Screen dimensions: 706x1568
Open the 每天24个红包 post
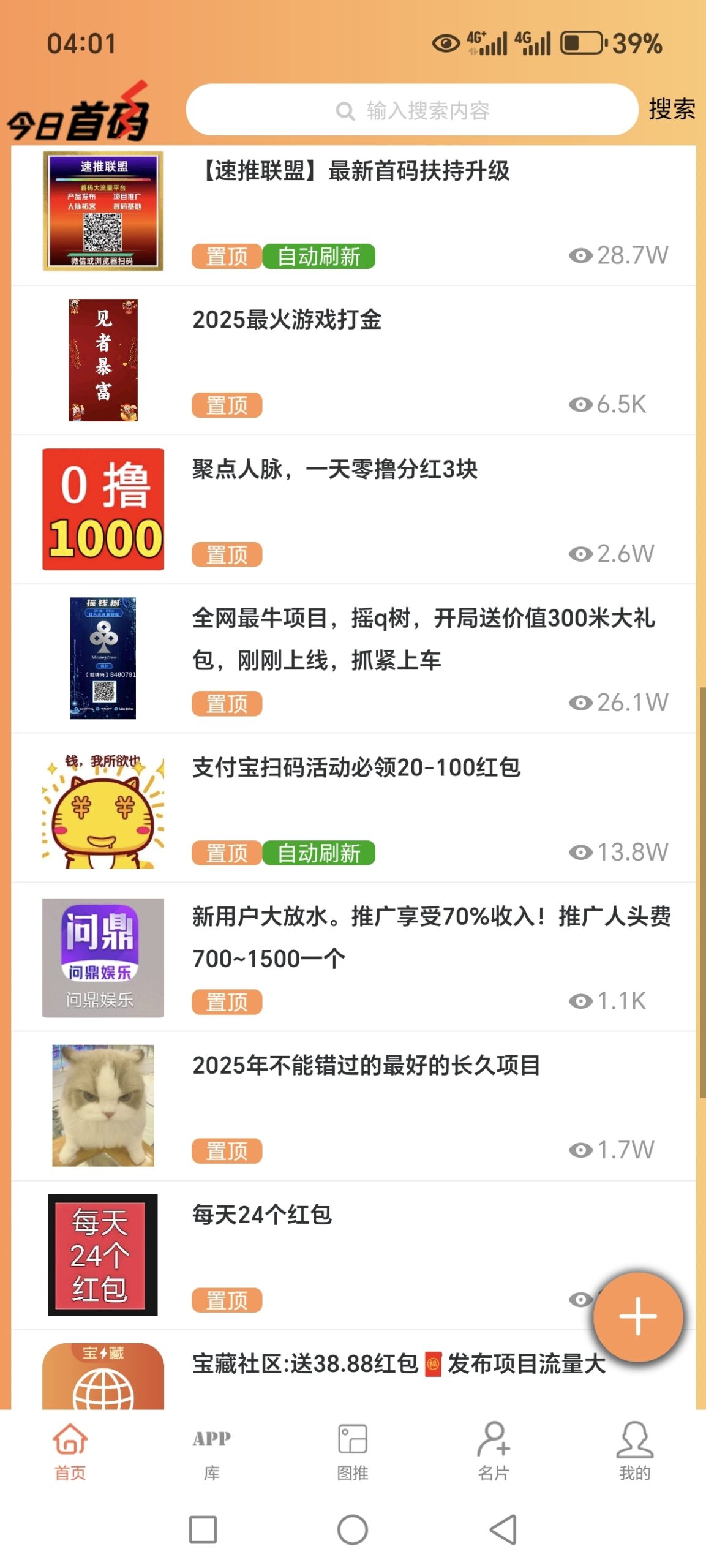(x=262, y=1215)
